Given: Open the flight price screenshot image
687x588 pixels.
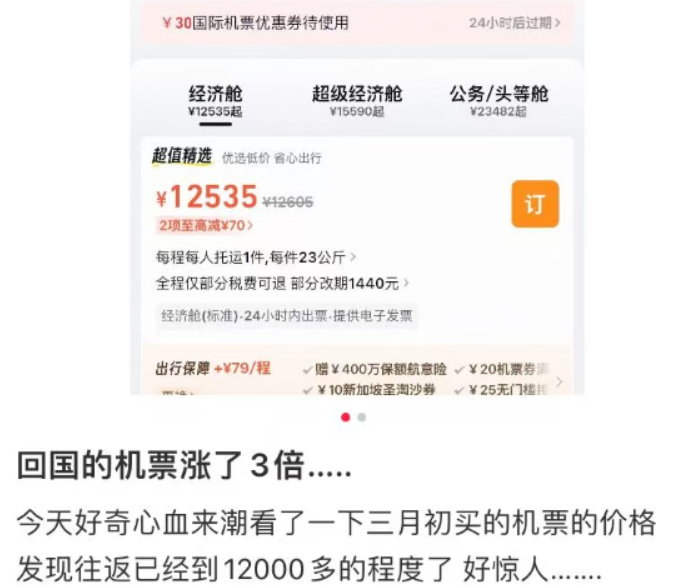Looking at the screenshot, I should tap(356, 200).
